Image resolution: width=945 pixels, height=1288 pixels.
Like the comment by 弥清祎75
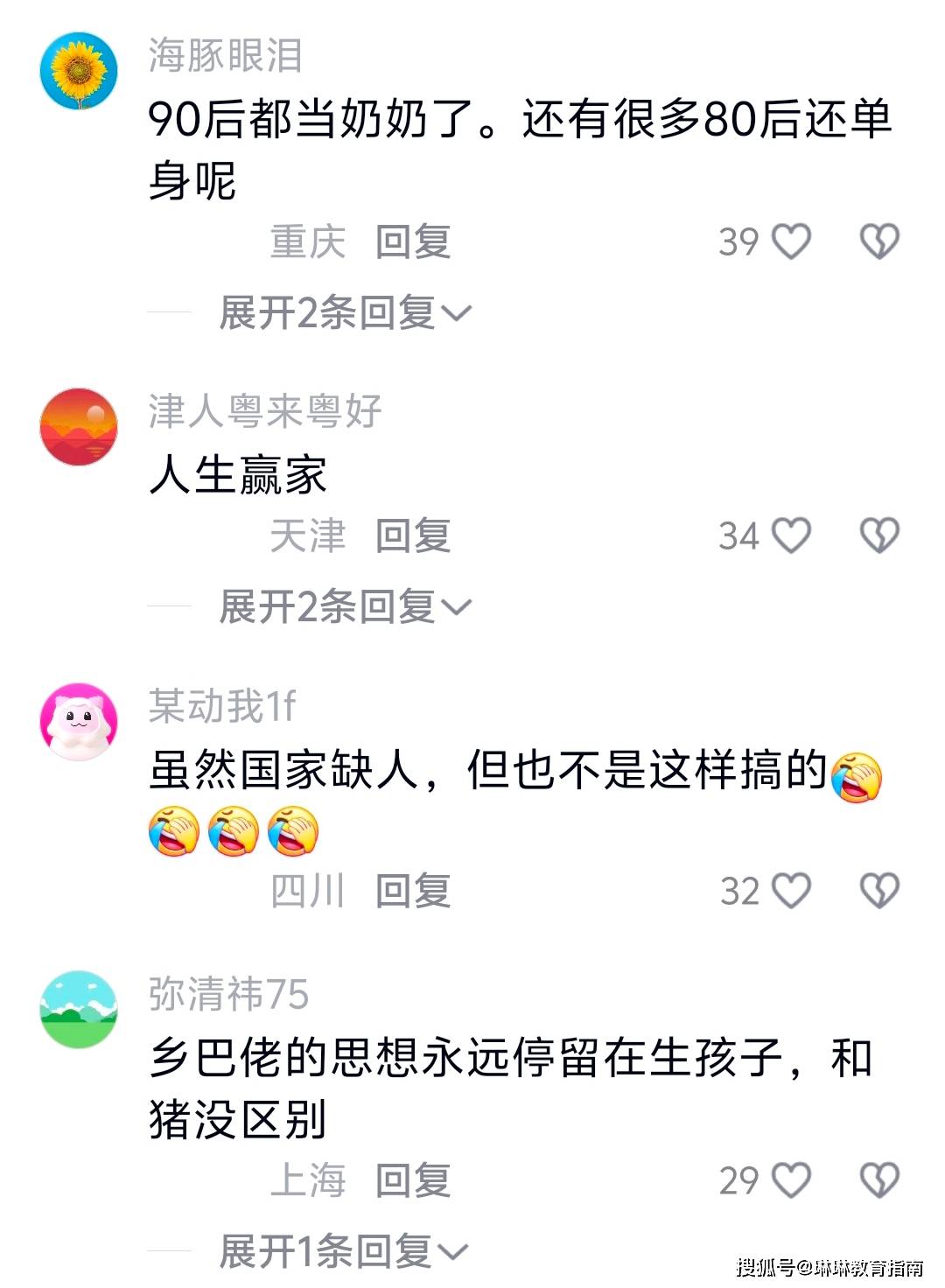pyautogui.click(x=792, y=1180)
